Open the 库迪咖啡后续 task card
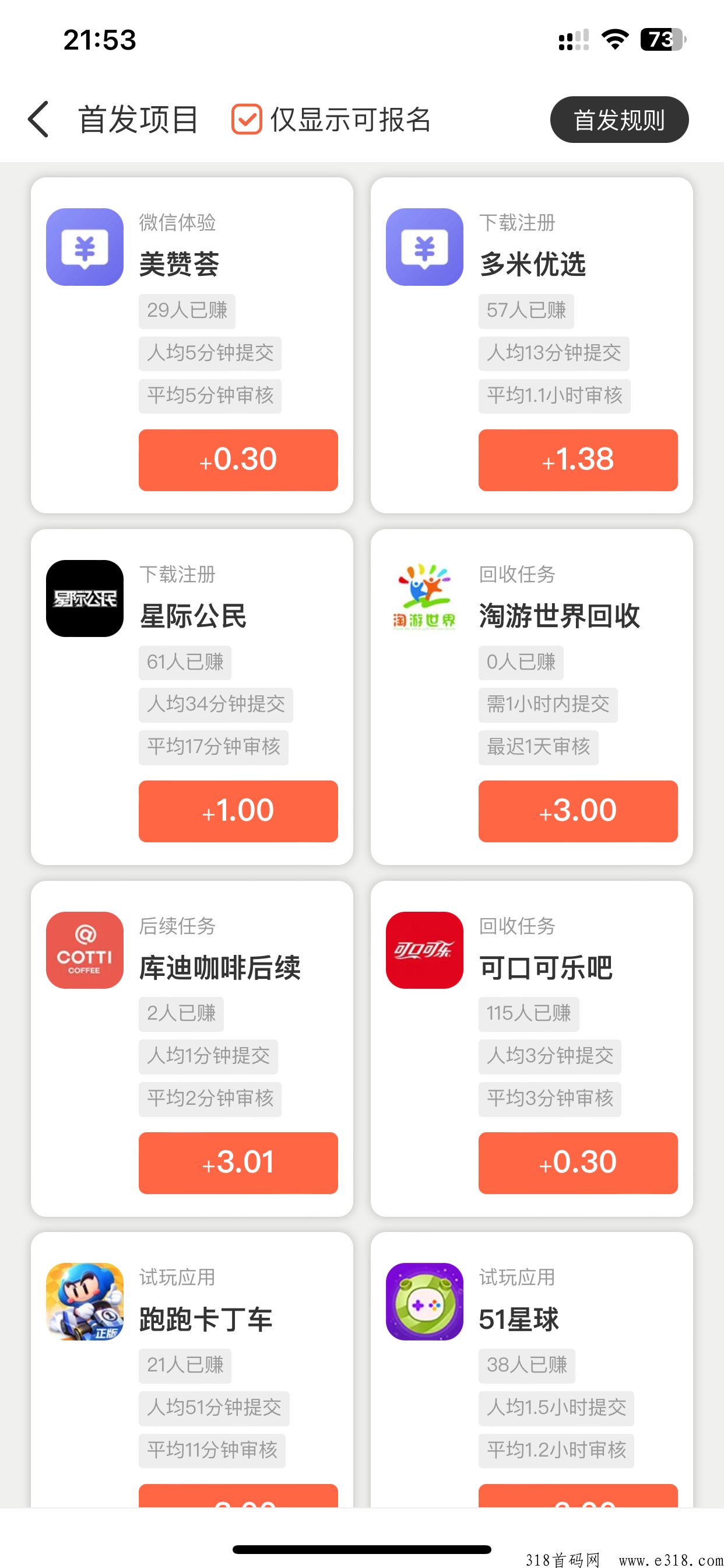This screenshot has width=724, height=1568. click(x=220, y=968)
